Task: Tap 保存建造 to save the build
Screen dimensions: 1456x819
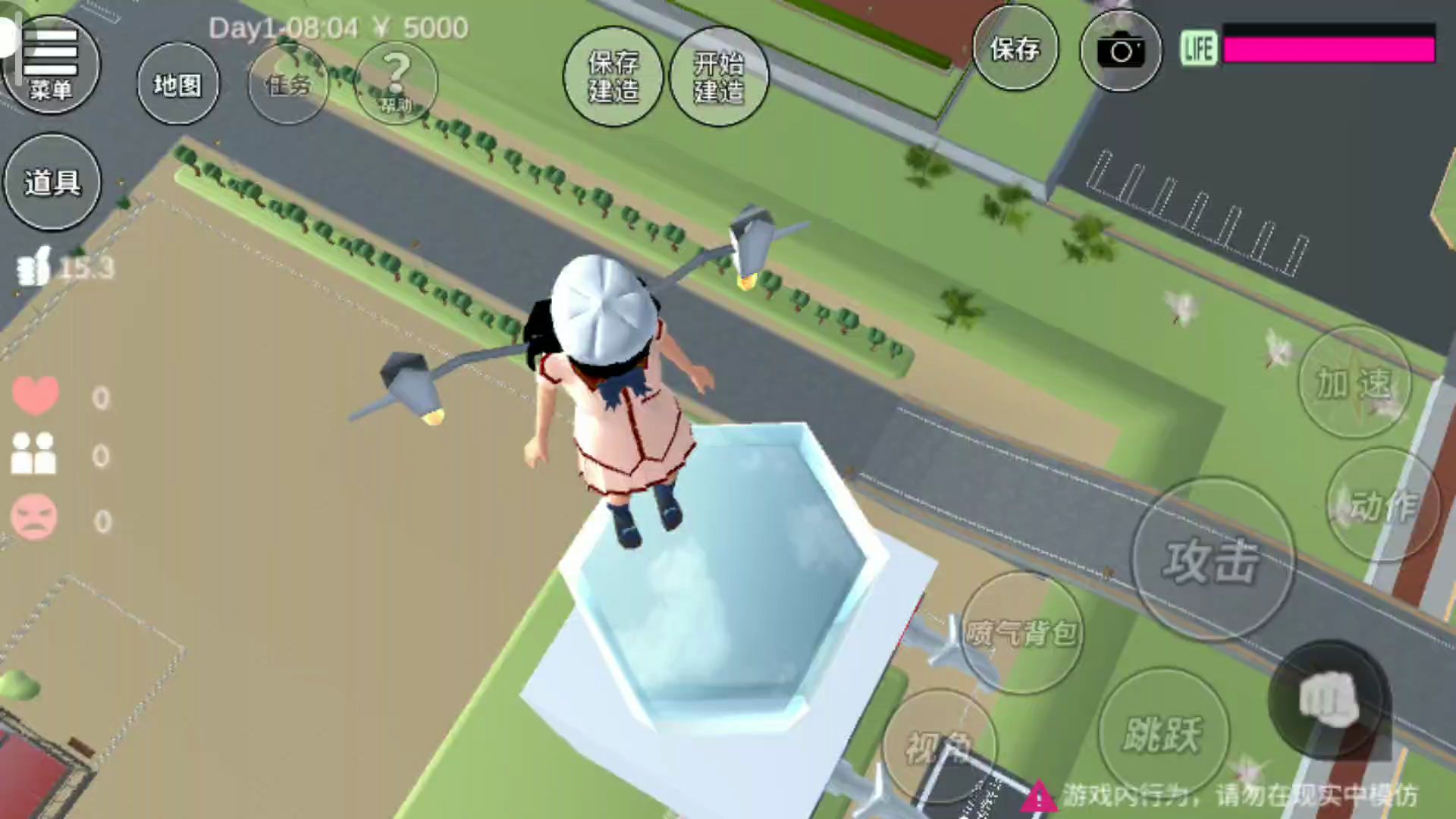Action: coord(613,77)
